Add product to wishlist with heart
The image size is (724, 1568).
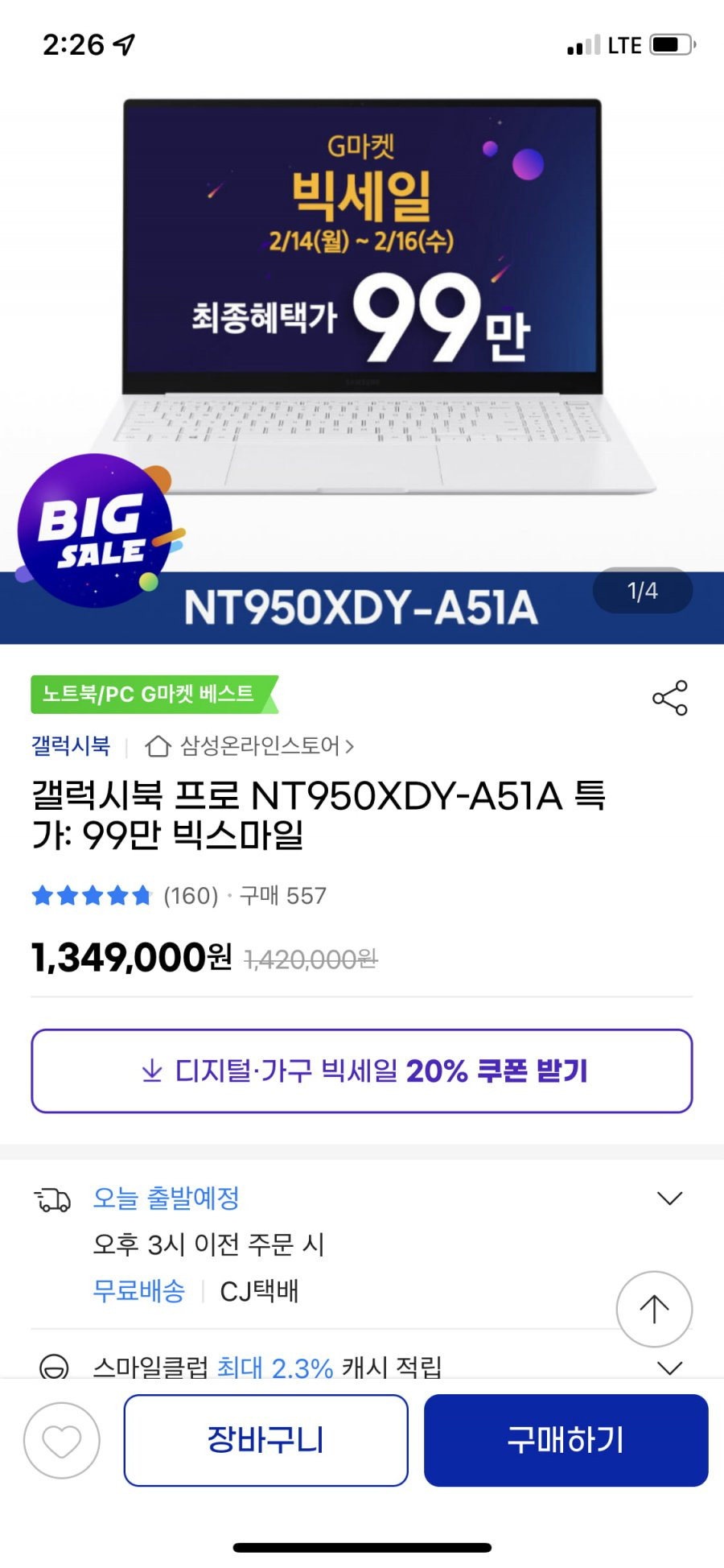[62, 1440]
